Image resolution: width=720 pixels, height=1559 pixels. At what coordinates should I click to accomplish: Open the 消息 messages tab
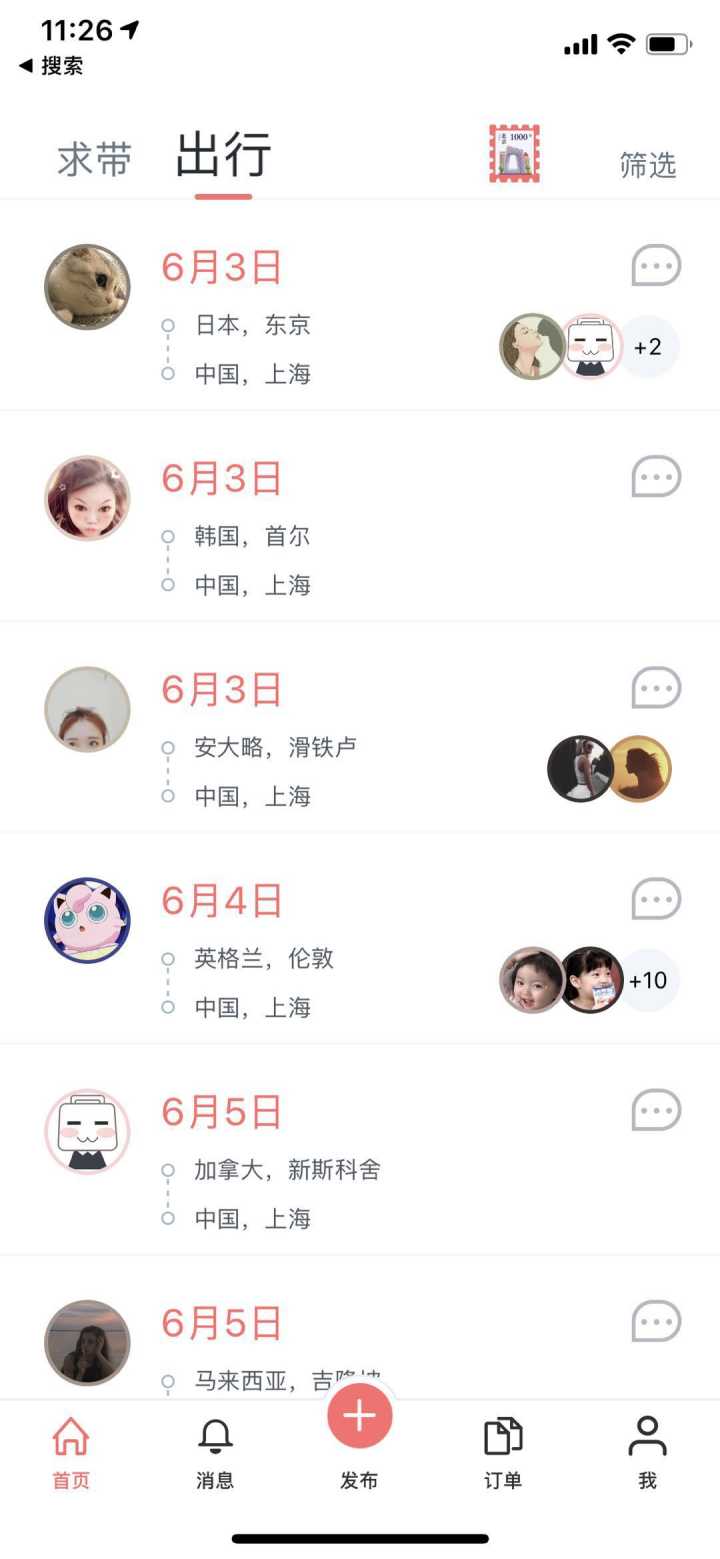click(x=215, y=1451)
